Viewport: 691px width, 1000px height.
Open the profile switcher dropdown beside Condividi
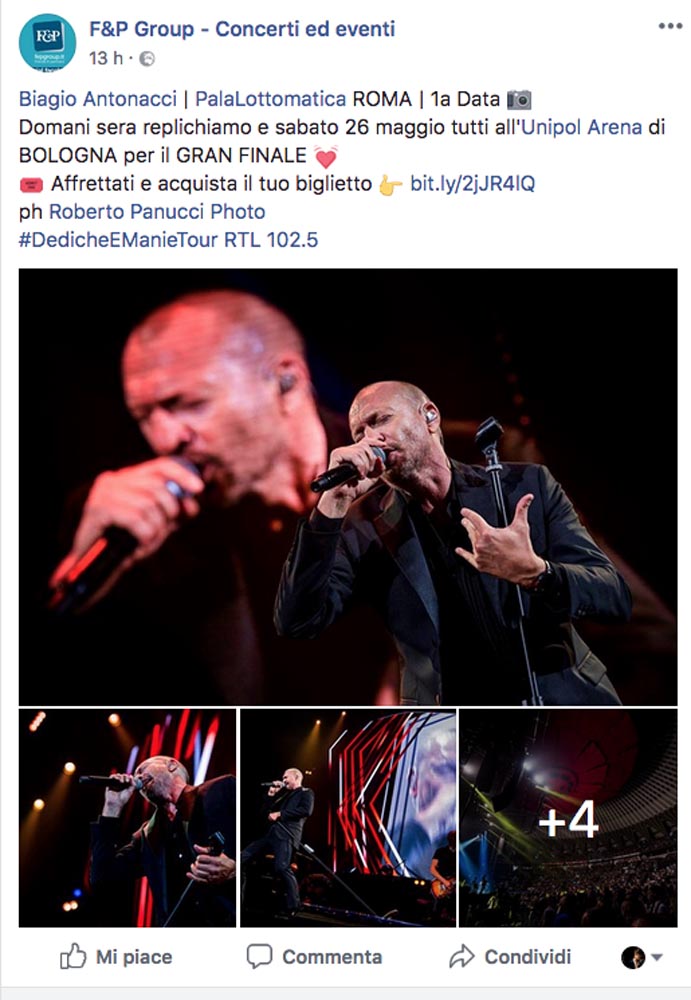pos(642,957)
